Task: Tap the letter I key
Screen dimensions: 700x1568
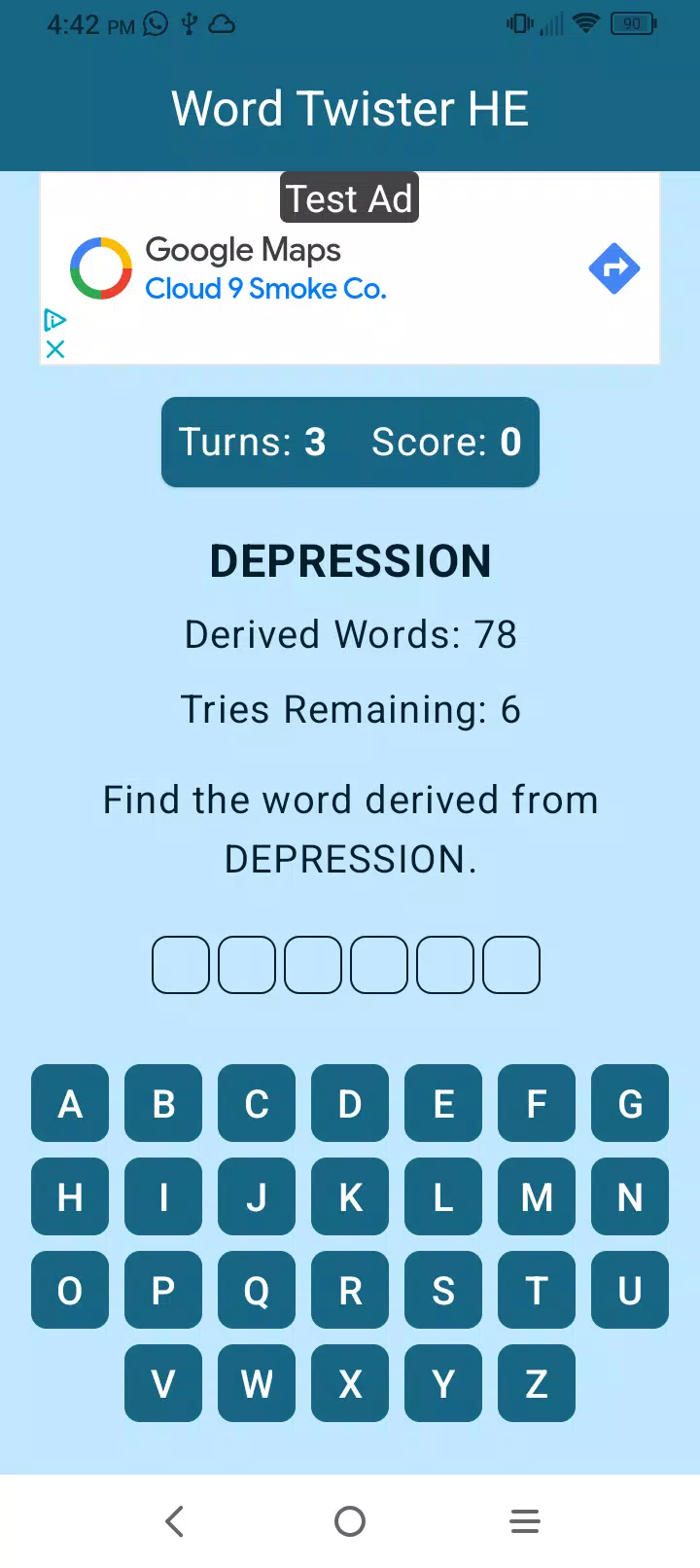Action: (x=163, y=1196)
